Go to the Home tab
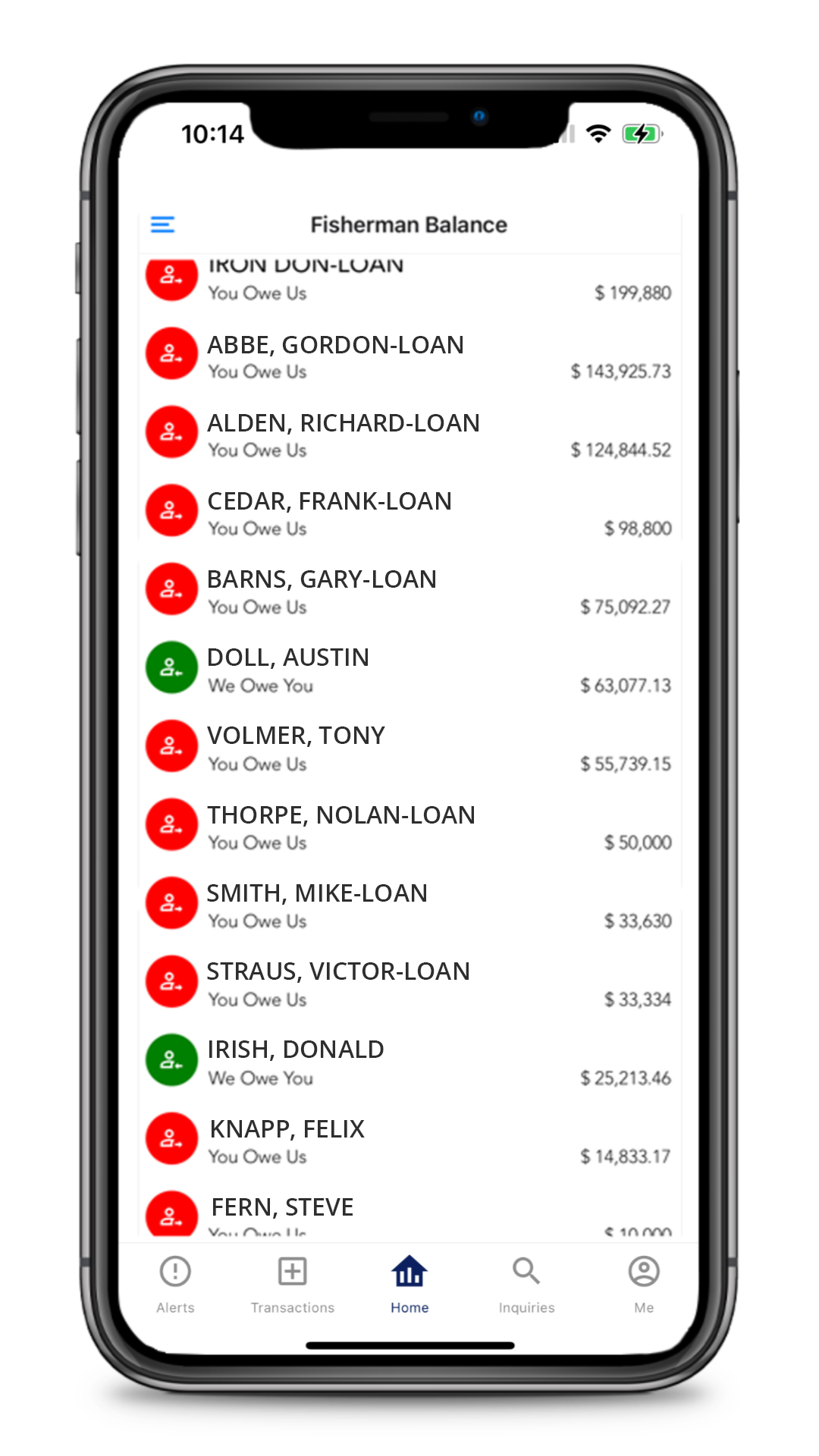Screen dimensions: 819x1456 pos(409,1286)
